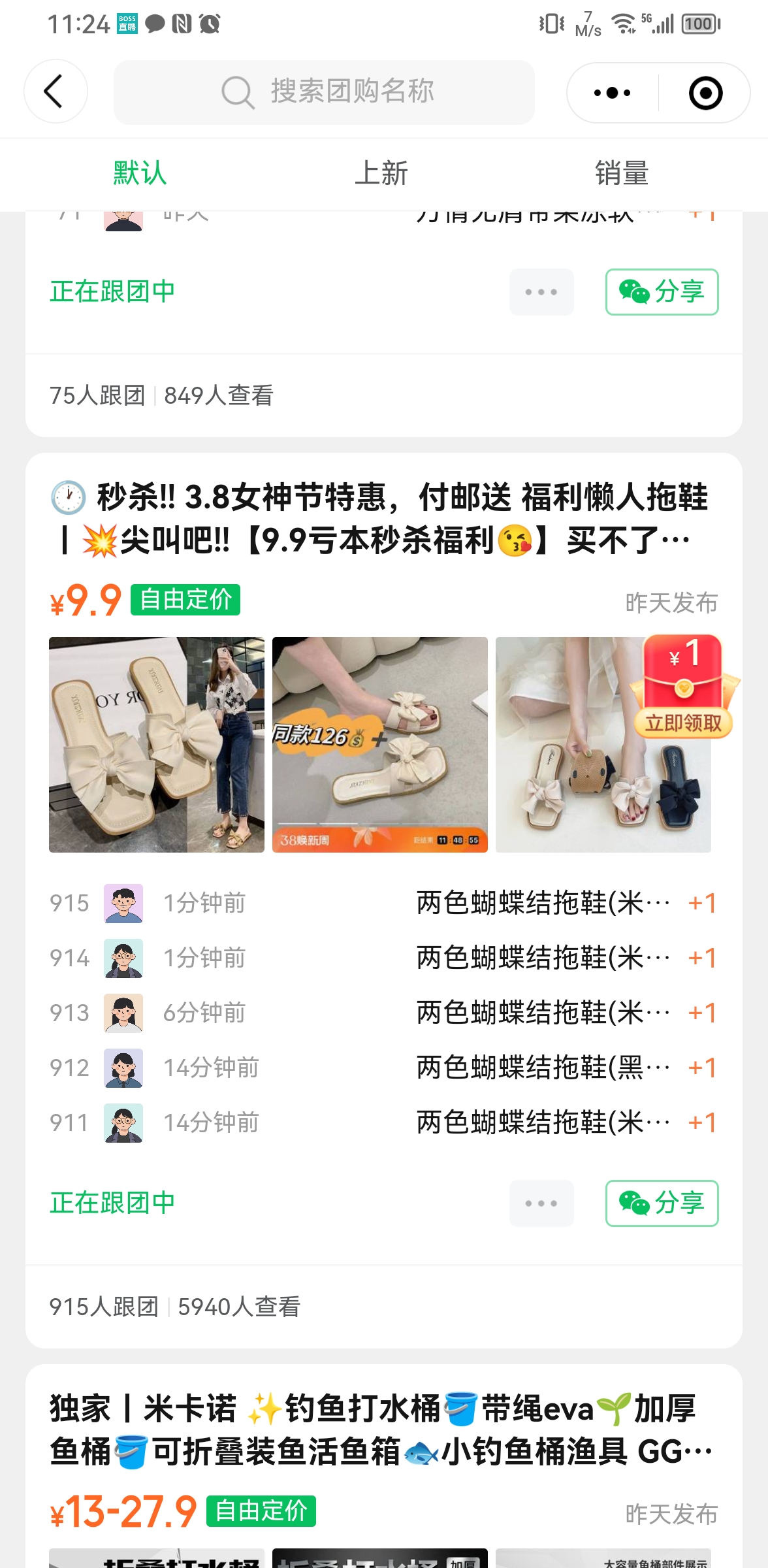
Task: Switch to the 上新 tab
Action: click(381, 174)
